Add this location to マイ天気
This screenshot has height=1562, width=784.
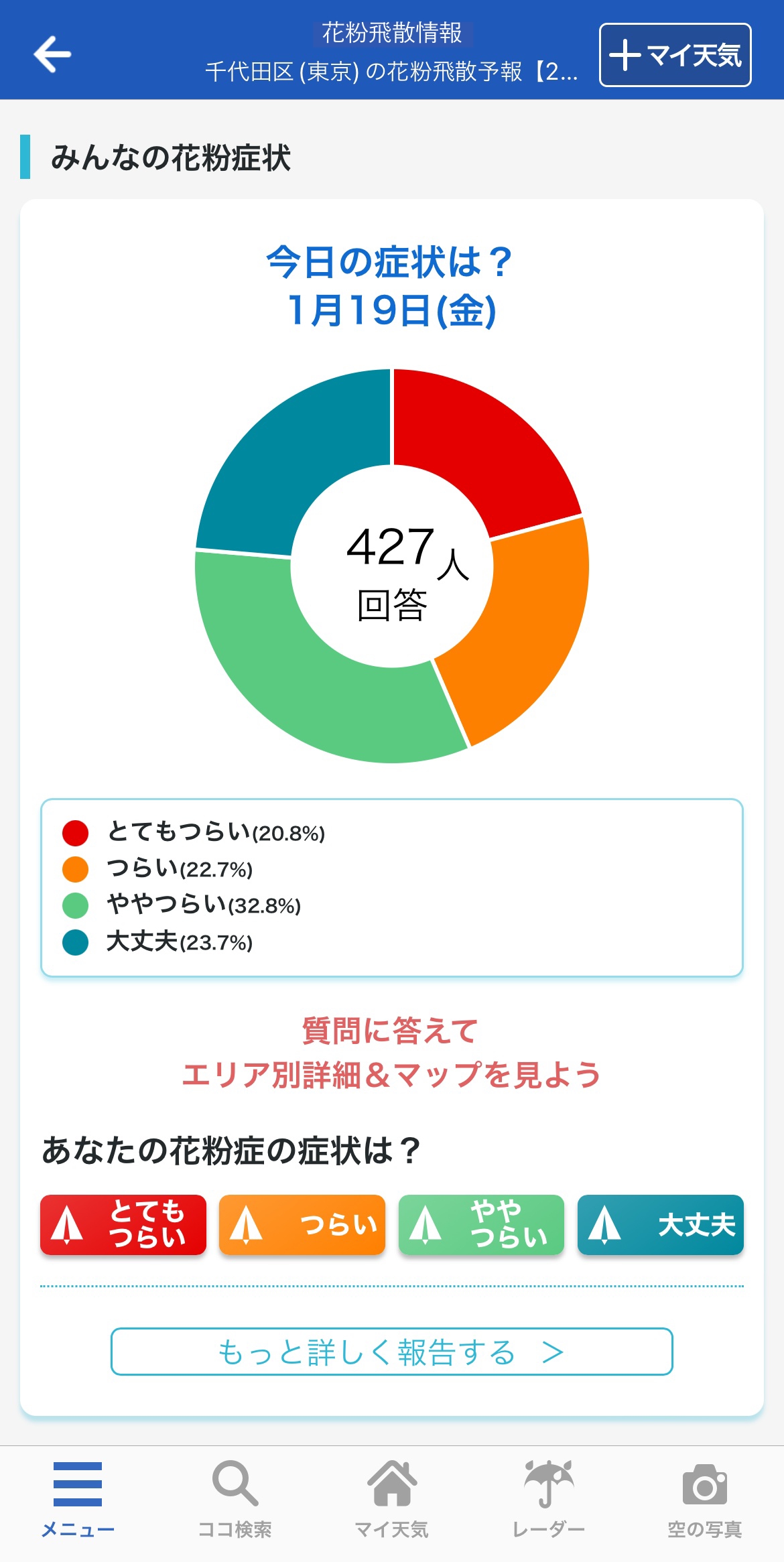[x=675, y=55]
